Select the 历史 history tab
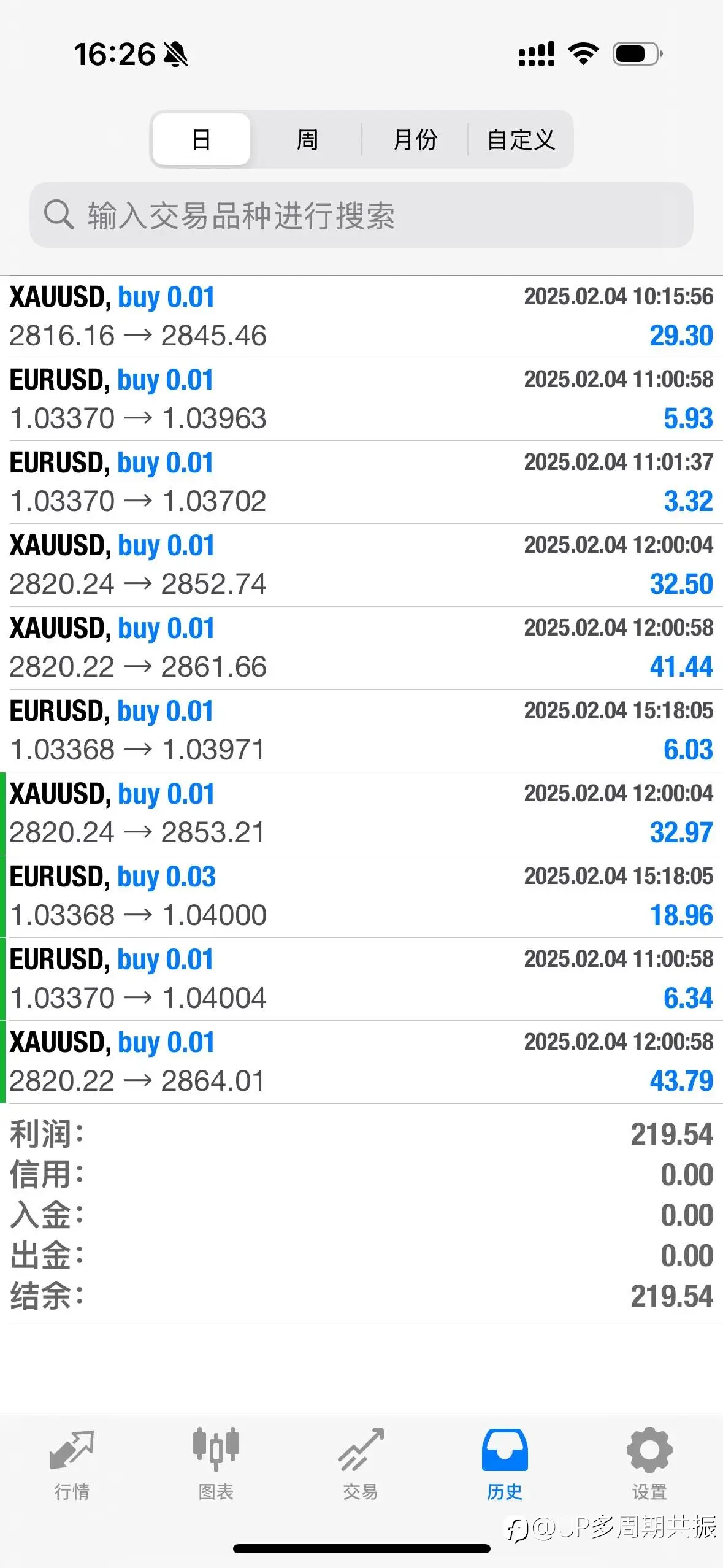This screenshot has height=1568, width=723. [x=505, y=1464]
